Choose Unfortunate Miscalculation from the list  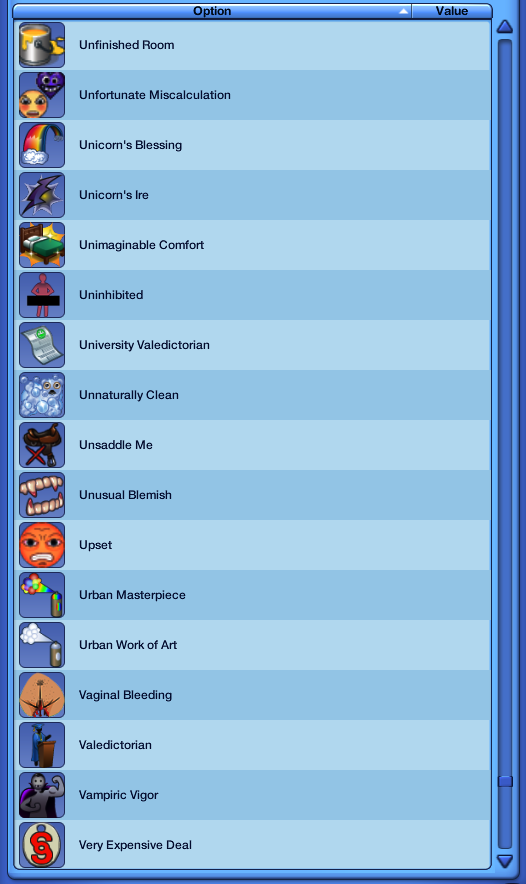point(253,95)
